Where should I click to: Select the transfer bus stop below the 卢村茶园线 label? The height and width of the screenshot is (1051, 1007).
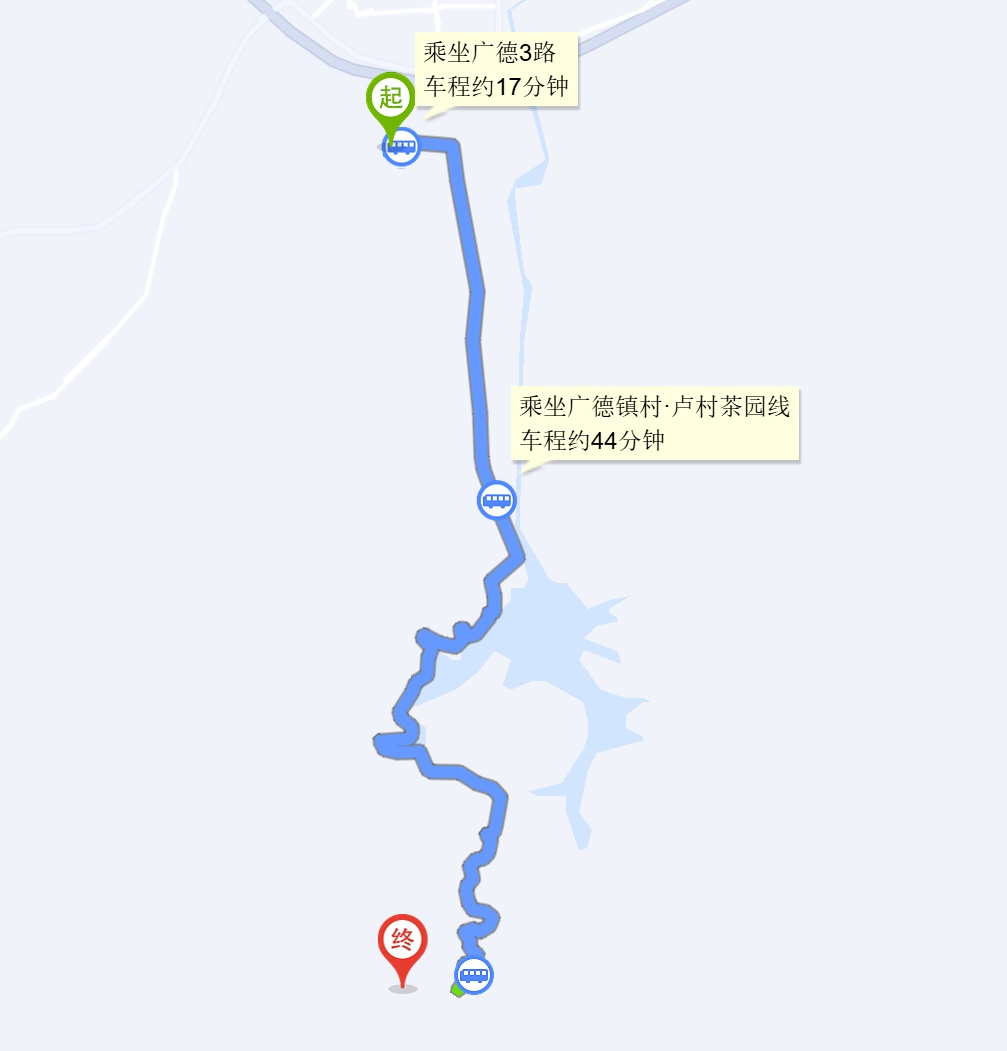(496, 499)
